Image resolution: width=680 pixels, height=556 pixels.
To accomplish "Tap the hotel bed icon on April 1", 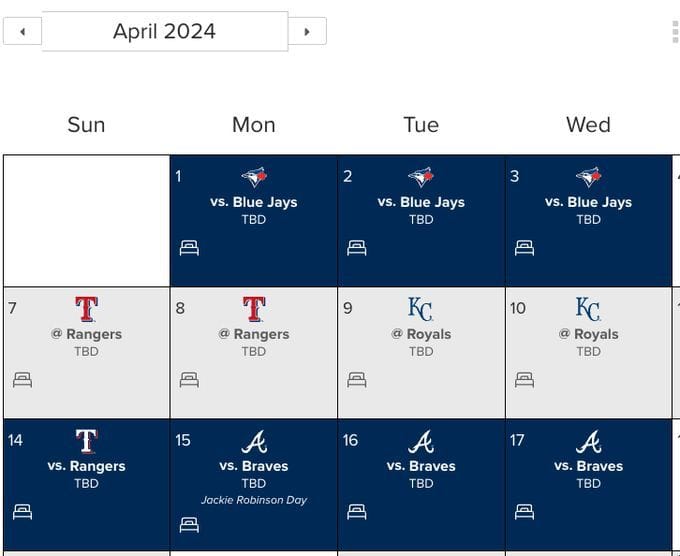I will [x=189, y=248].
